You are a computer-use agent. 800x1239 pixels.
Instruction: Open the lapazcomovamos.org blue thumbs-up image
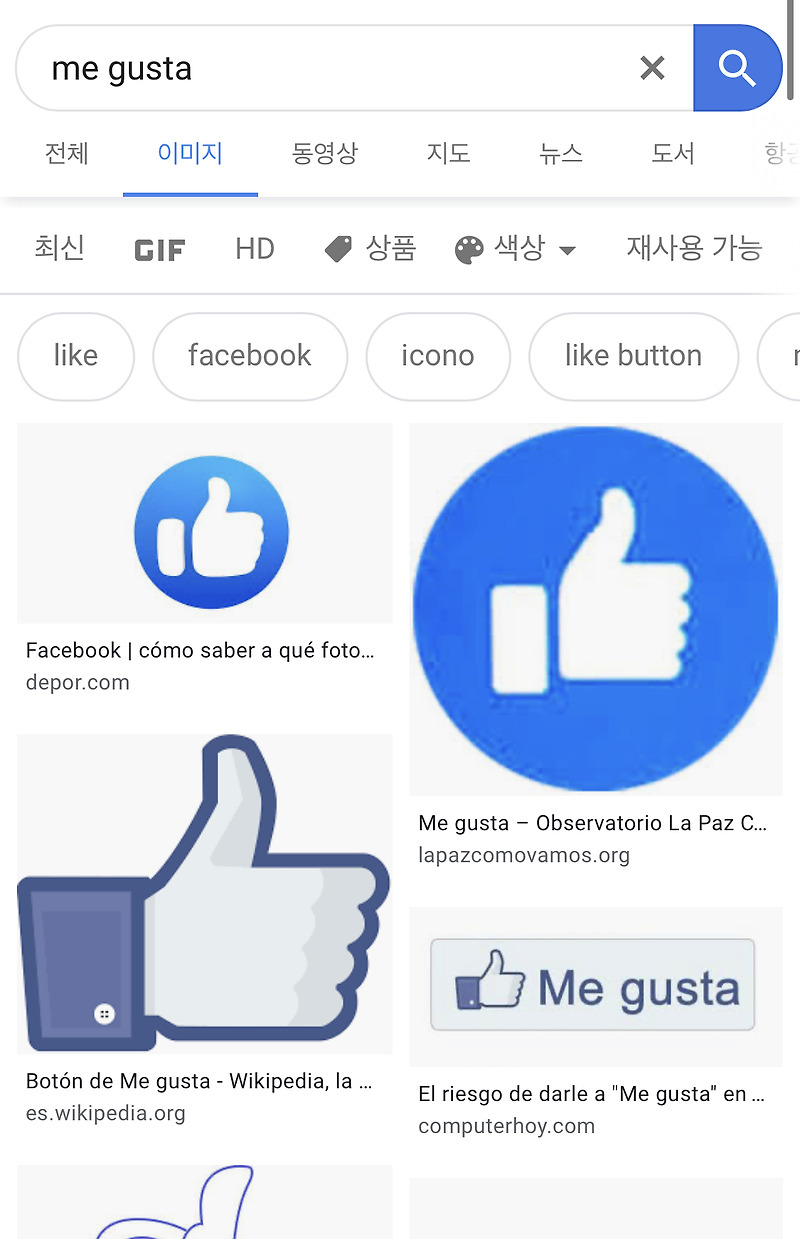pos(595,610)
